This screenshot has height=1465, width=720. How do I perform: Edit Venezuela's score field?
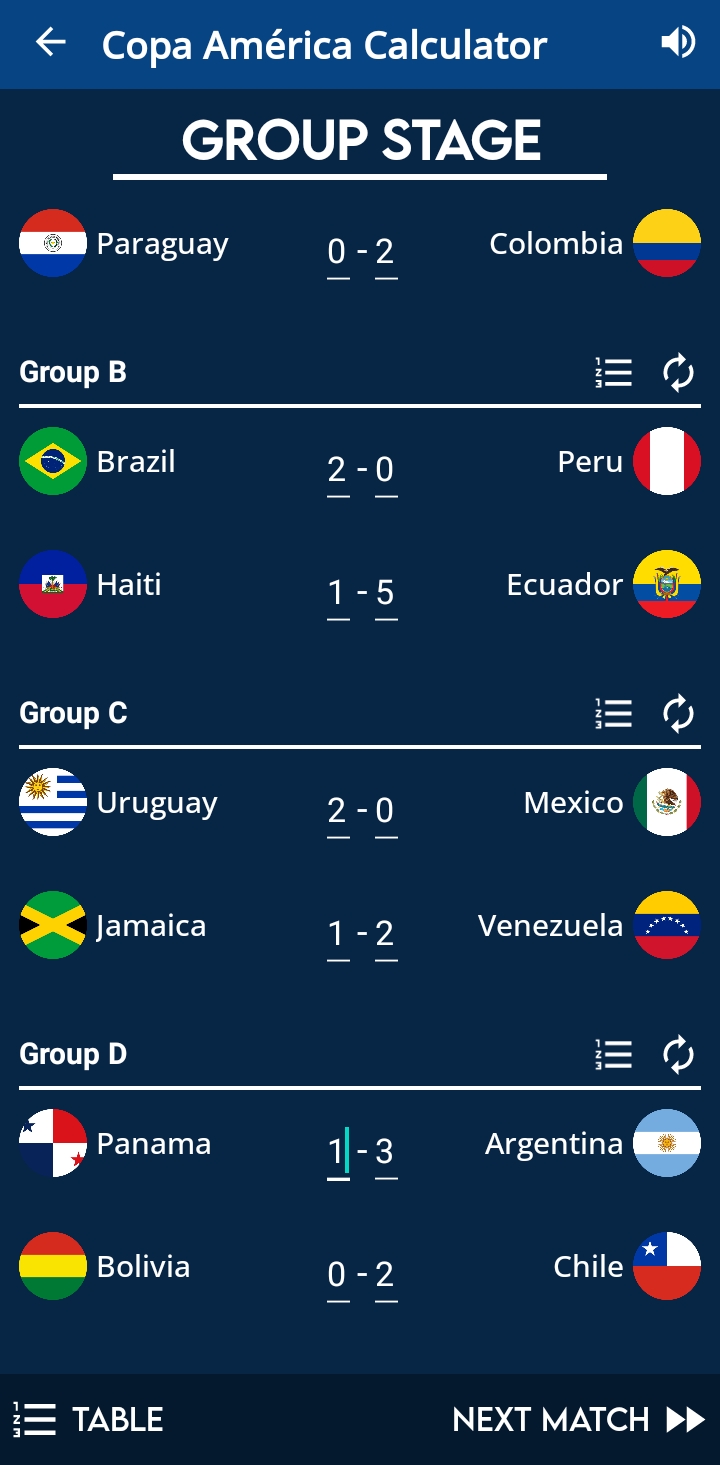coord(386,934)
